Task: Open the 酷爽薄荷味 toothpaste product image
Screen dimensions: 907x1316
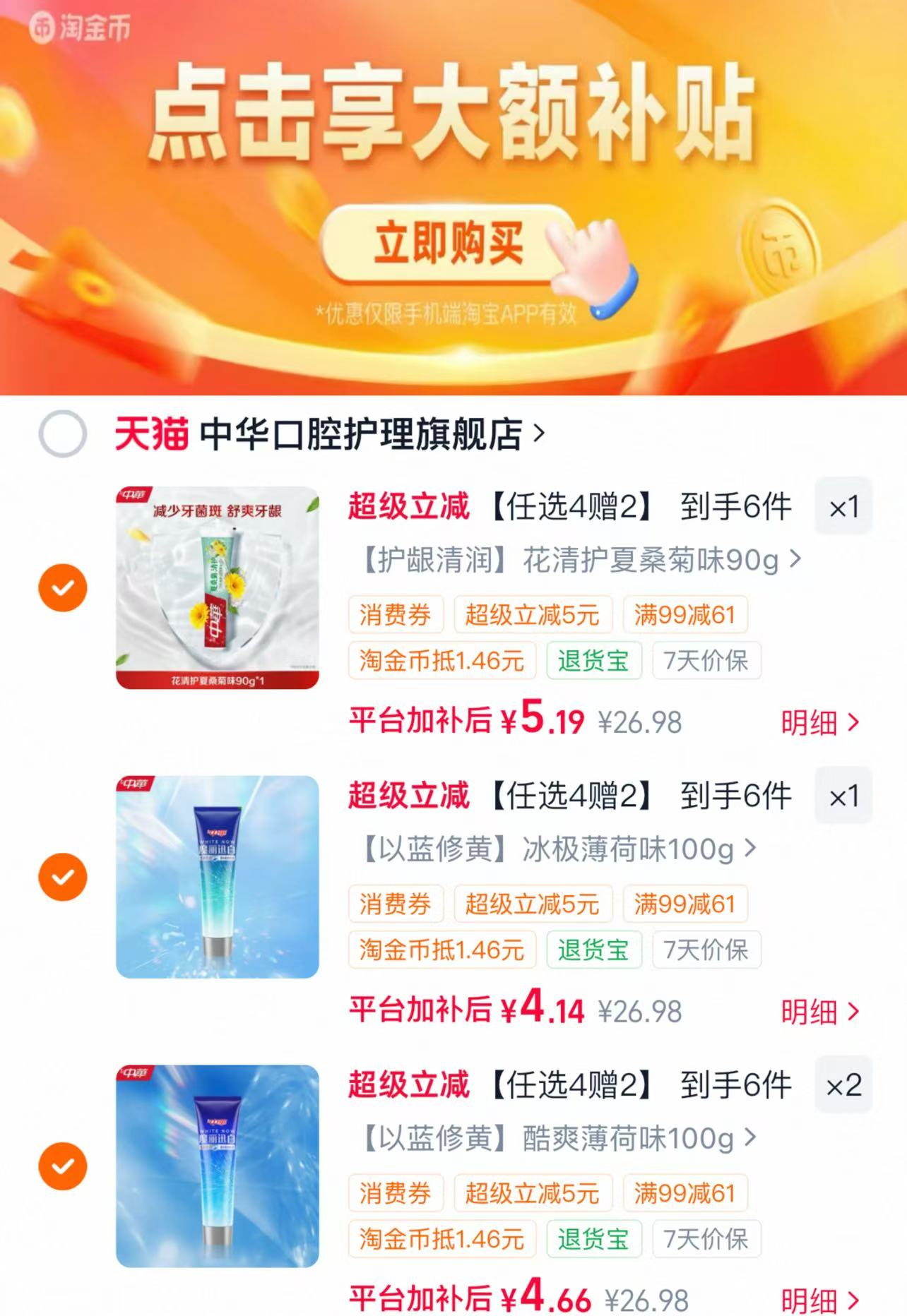Action: [x=218, y=1166]
